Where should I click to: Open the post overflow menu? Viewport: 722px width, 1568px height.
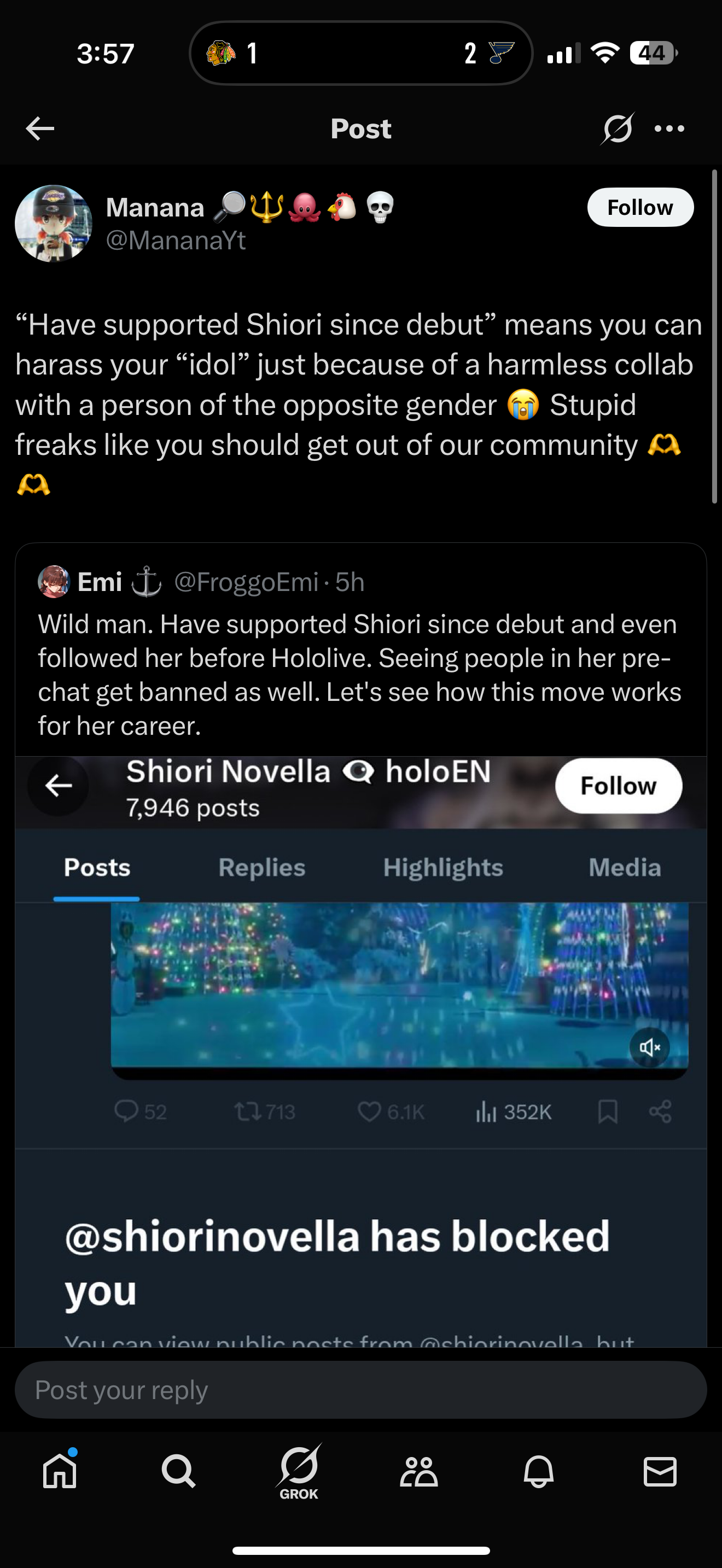coord(669,128)
